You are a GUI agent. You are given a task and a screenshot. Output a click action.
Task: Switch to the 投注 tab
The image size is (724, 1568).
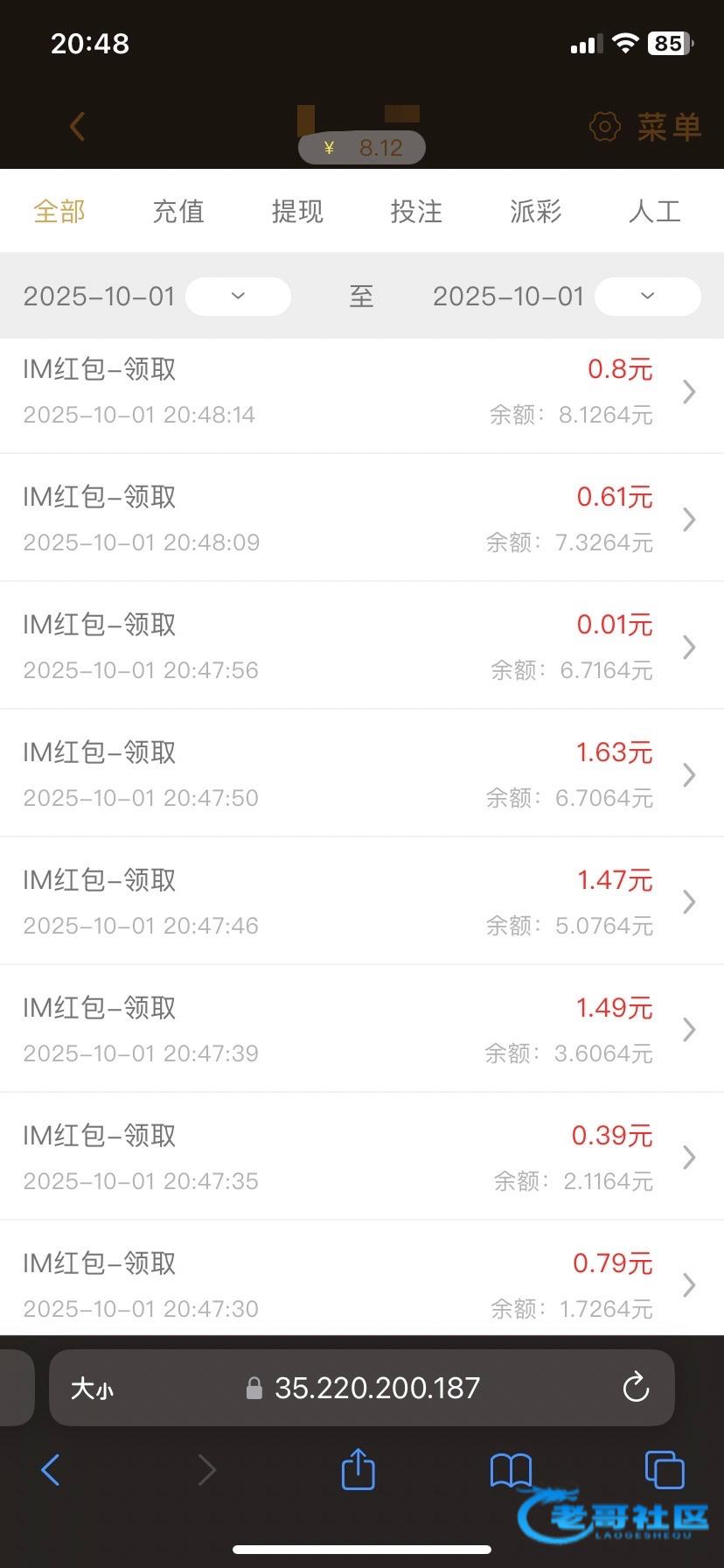416,212
